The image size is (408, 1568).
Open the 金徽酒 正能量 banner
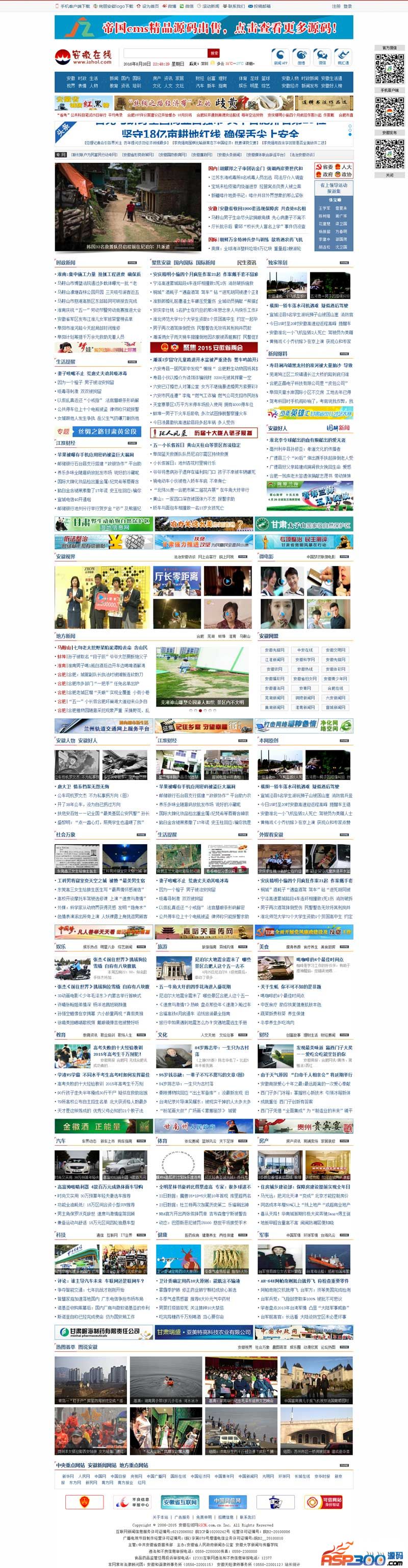click(x=101, y=1127)
